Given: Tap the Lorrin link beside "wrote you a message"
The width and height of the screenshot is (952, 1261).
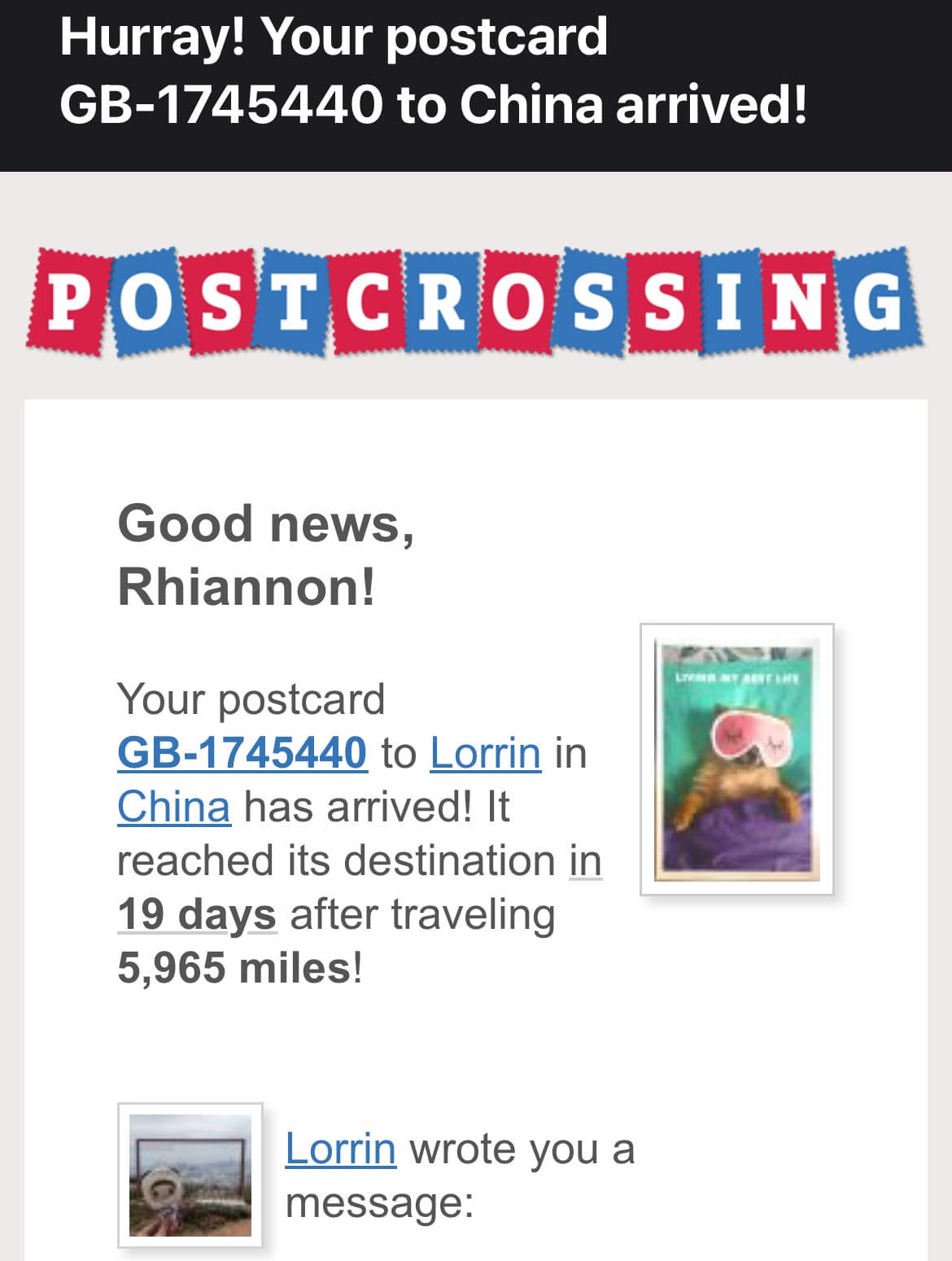Looking at the screenshot, I should (340, 1149).
